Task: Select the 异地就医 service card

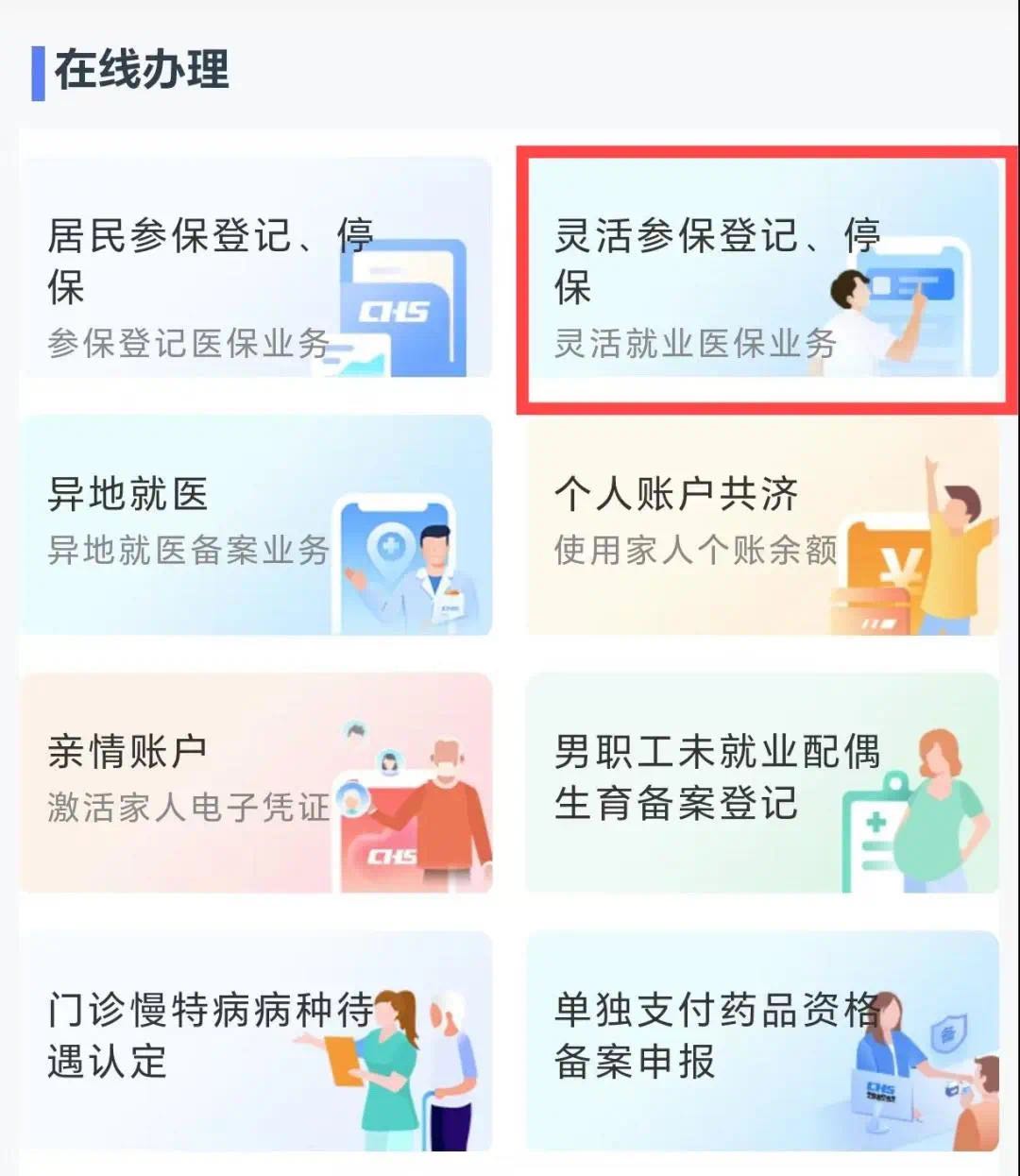Action: [x=255, y=525]
